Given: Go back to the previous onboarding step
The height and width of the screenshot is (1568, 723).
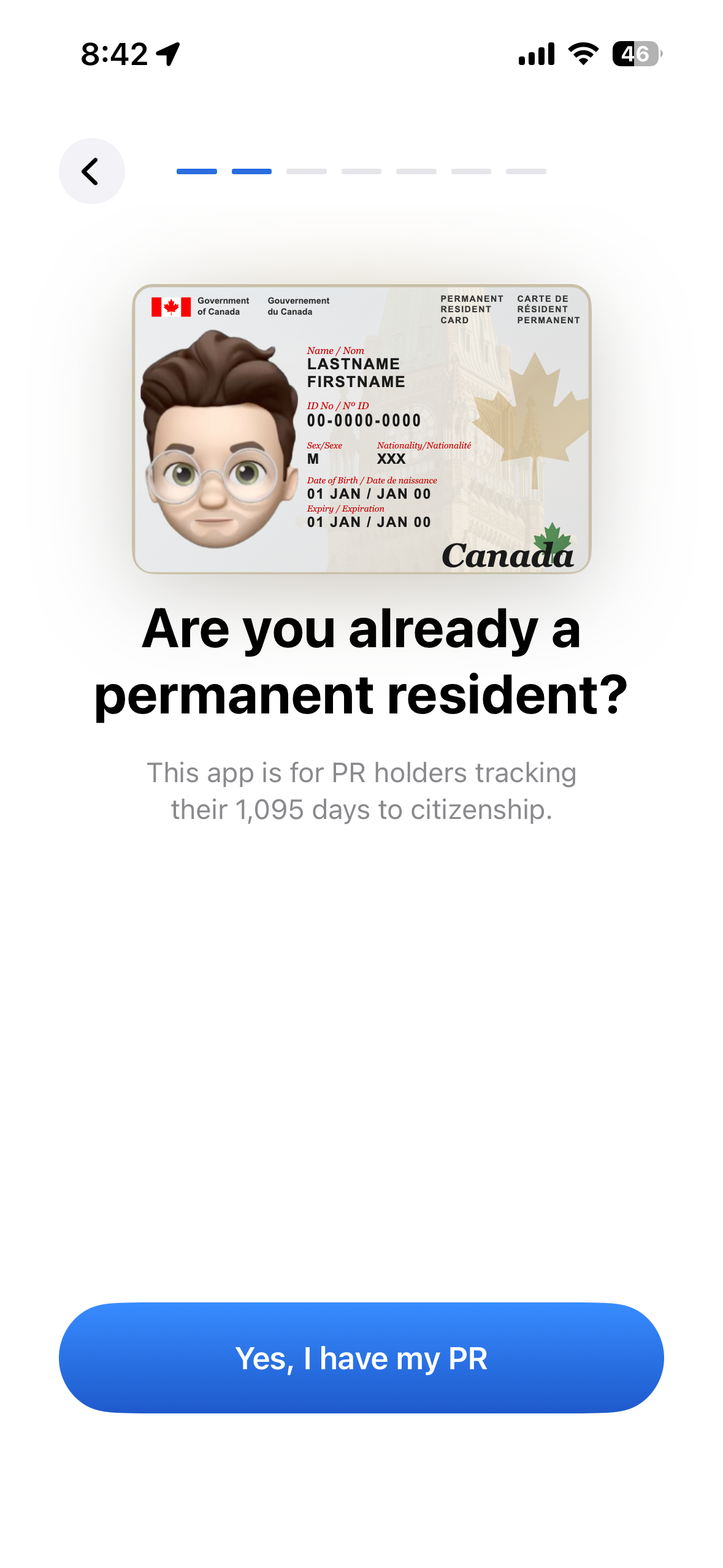Looking at the screenshot, I should (x=91, y=171).
